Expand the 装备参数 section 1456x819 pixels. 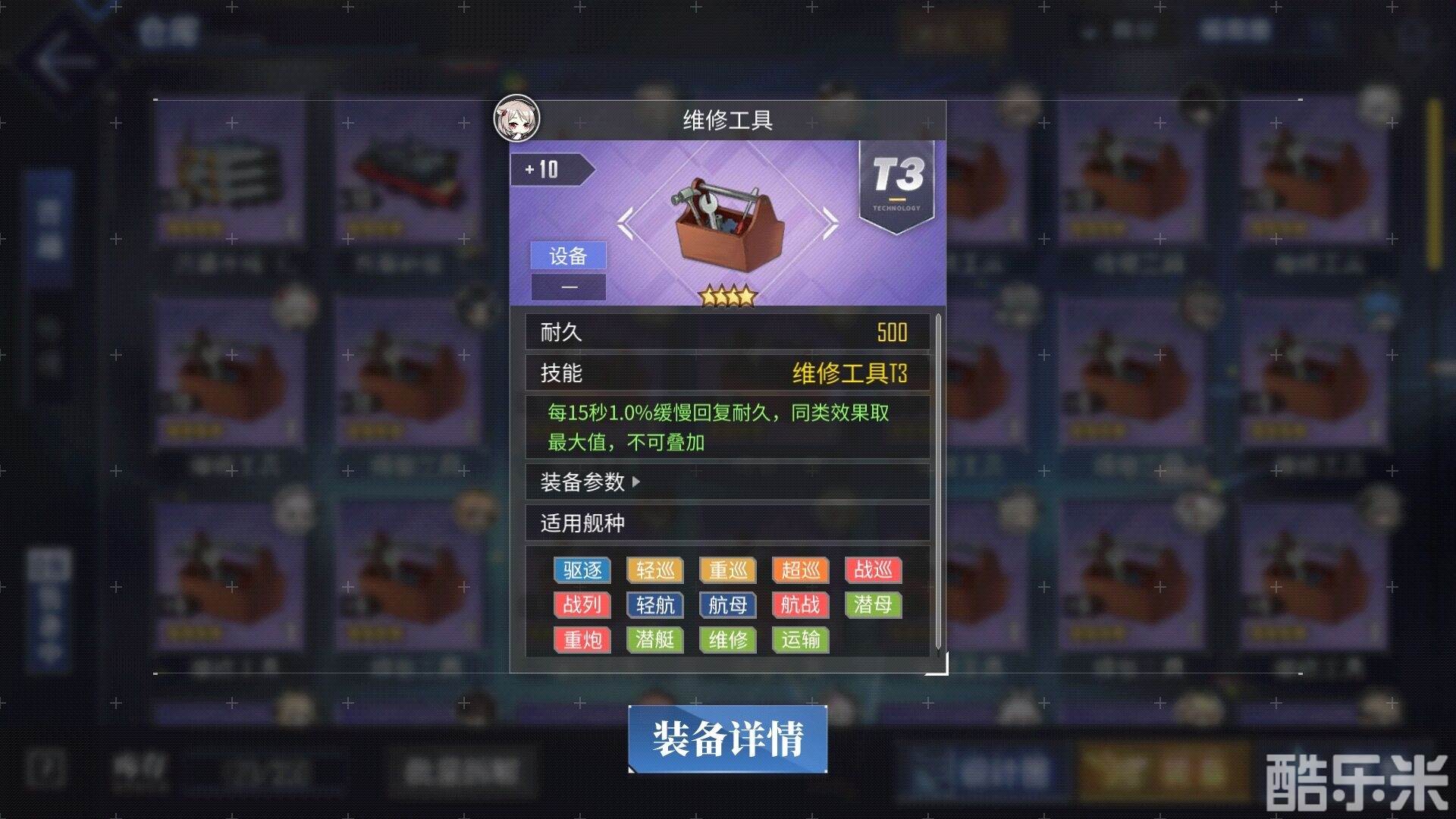point(591,482)
